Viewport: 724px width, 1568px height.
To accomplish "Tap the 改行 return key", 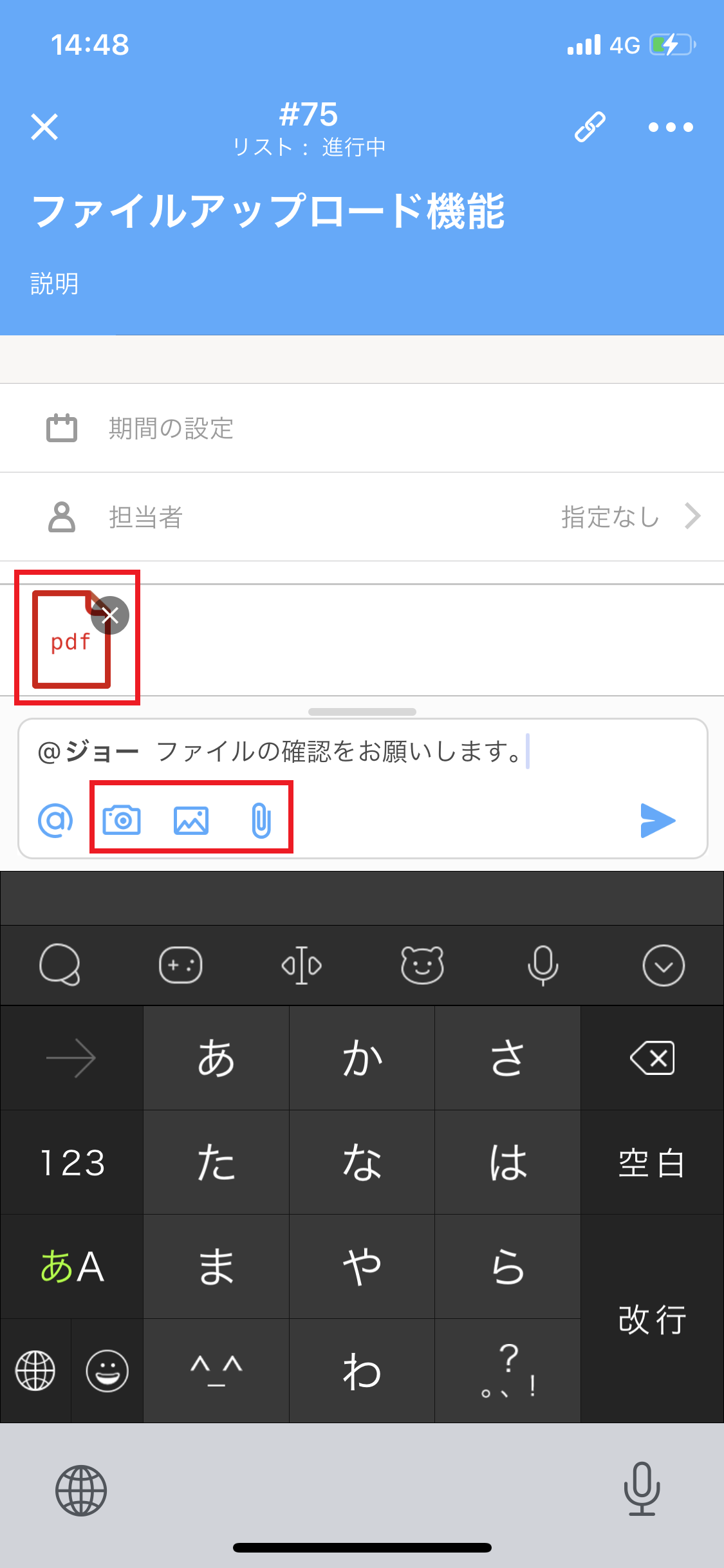I will pos(652,1319).
